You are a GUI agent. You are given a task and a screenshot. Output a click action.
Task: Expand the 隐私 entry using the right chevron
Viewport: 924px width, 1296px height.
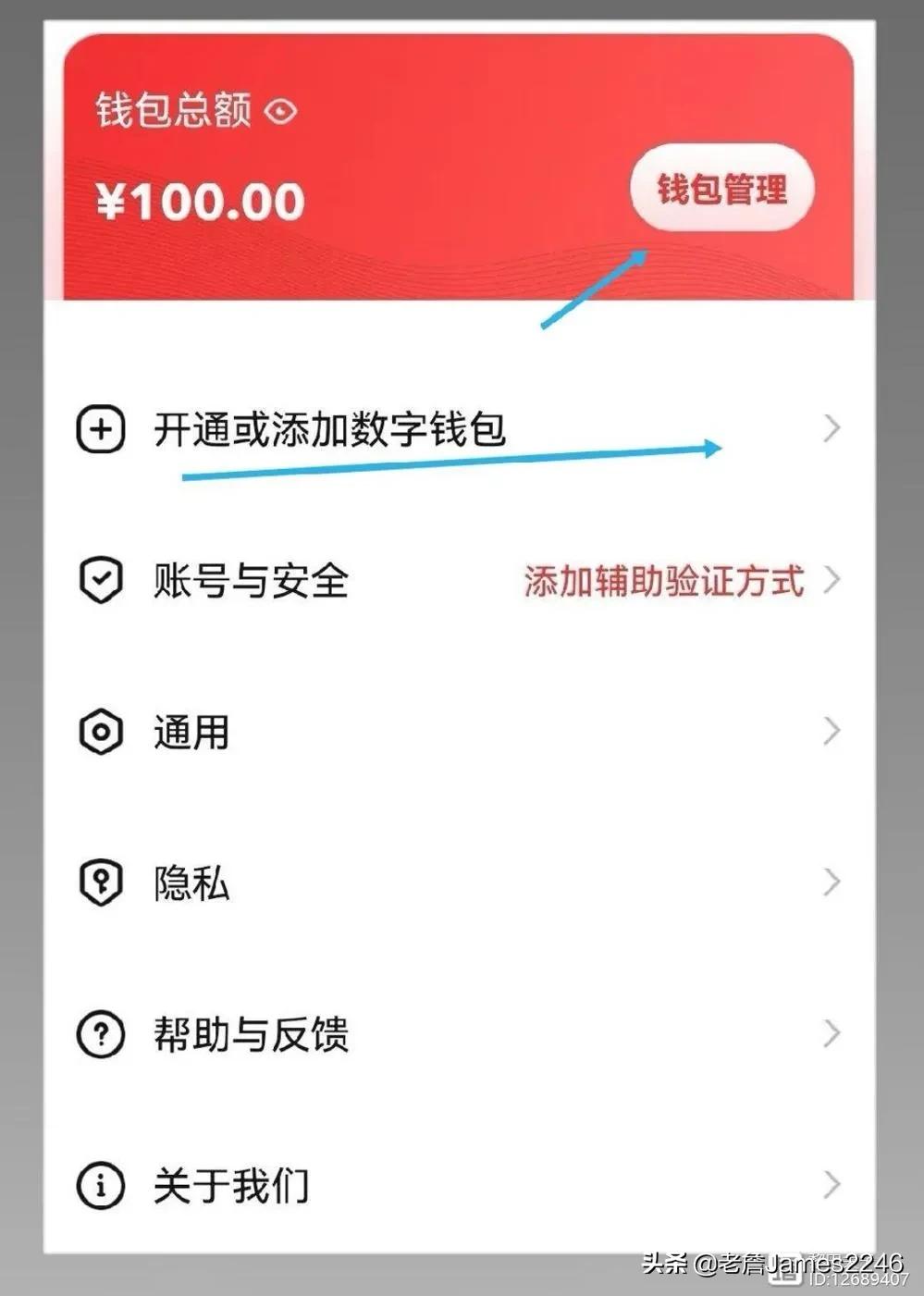pyautogui.click(x=832, y=883)
